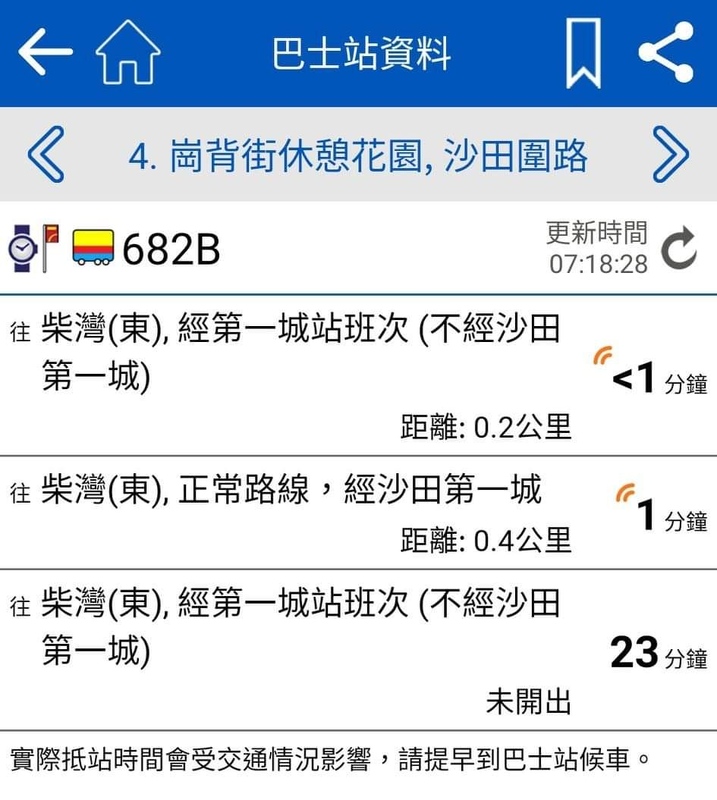Screen dimensions: 717x800
Task: Open the 682B bus arriving in 23 分鐘
Action: (x=358, y=650)
